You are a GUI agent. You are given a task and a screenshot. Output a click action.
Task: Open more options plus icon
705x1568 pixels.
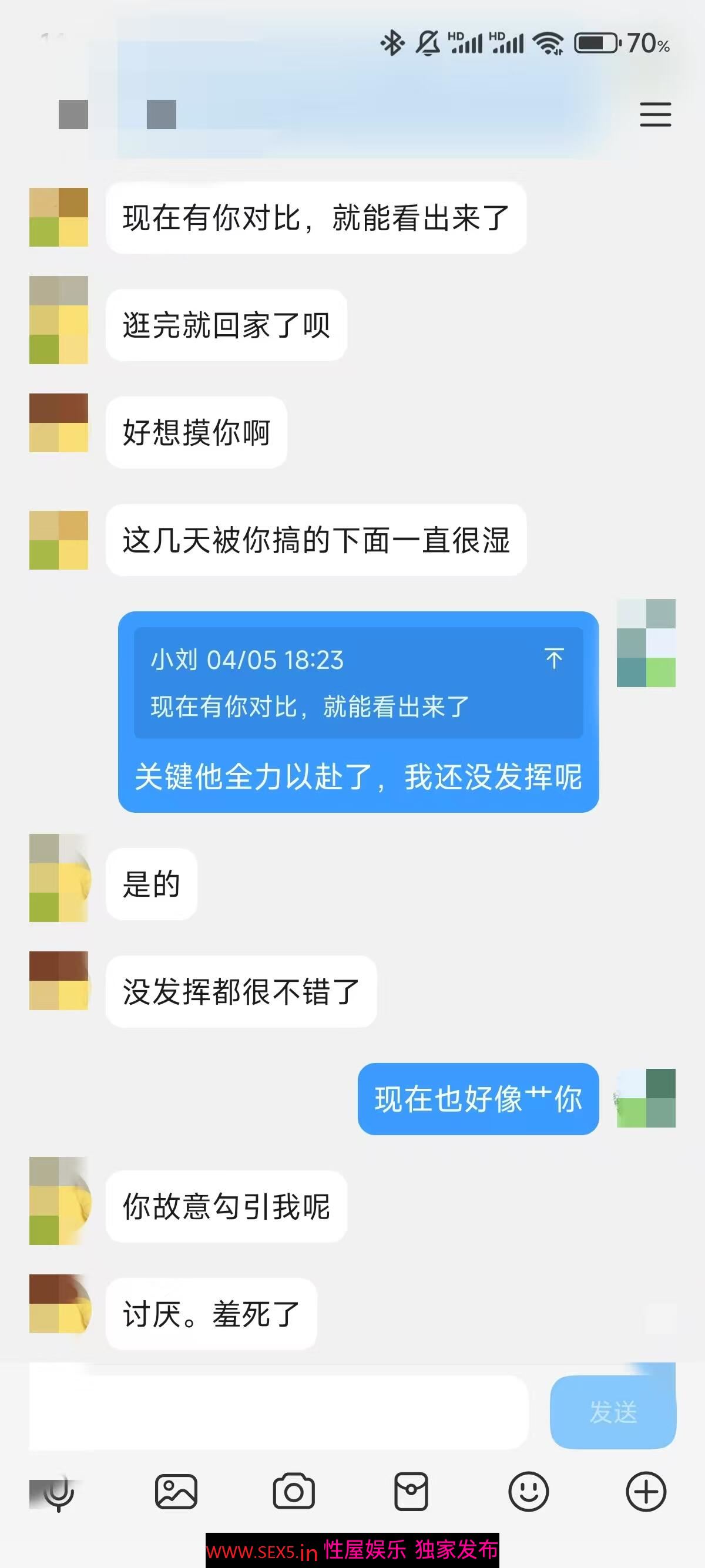coord(646,1492)
